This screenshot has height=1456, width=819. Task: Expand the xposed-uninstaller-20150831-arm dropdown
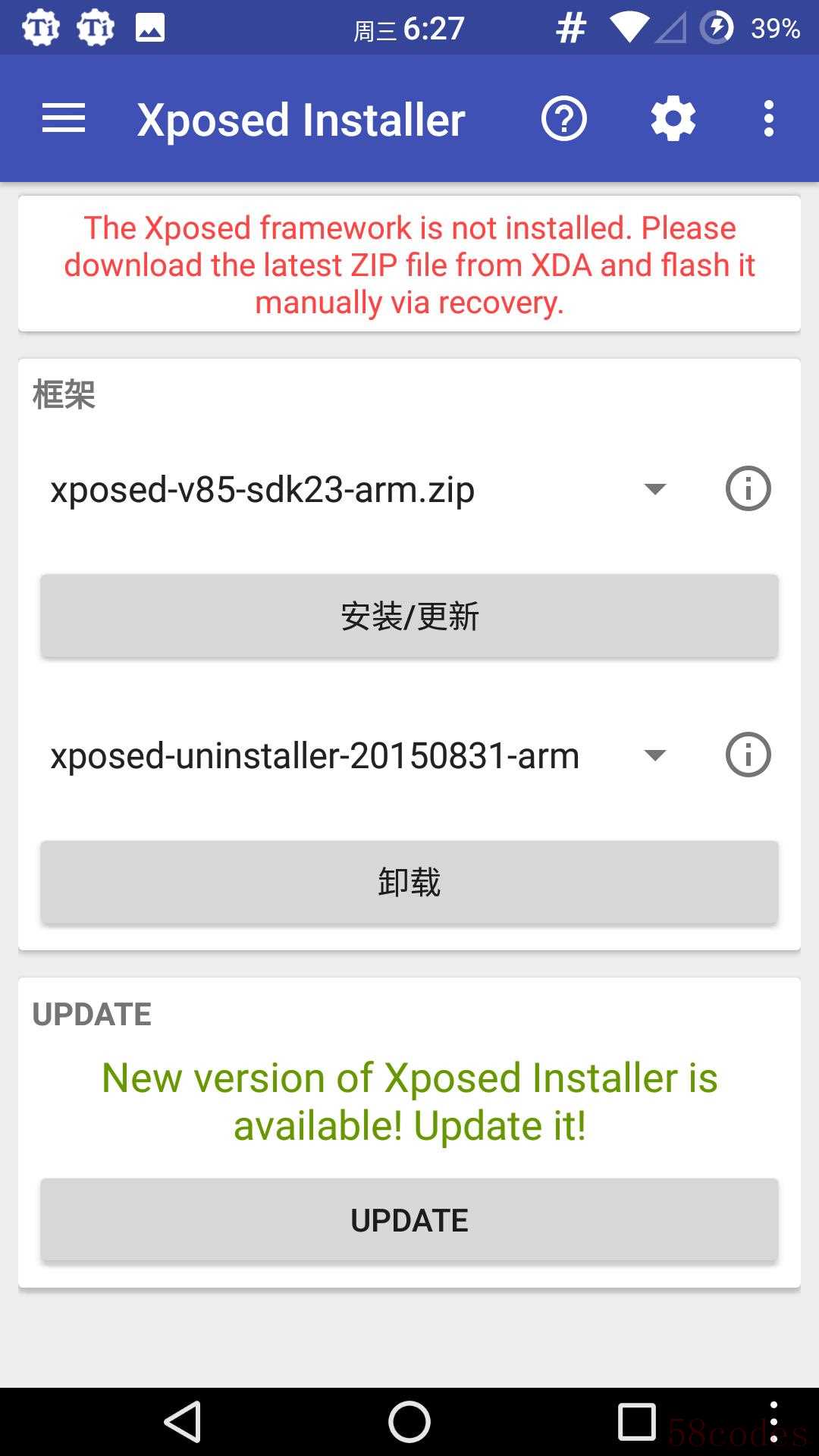[x=654, y=755]
